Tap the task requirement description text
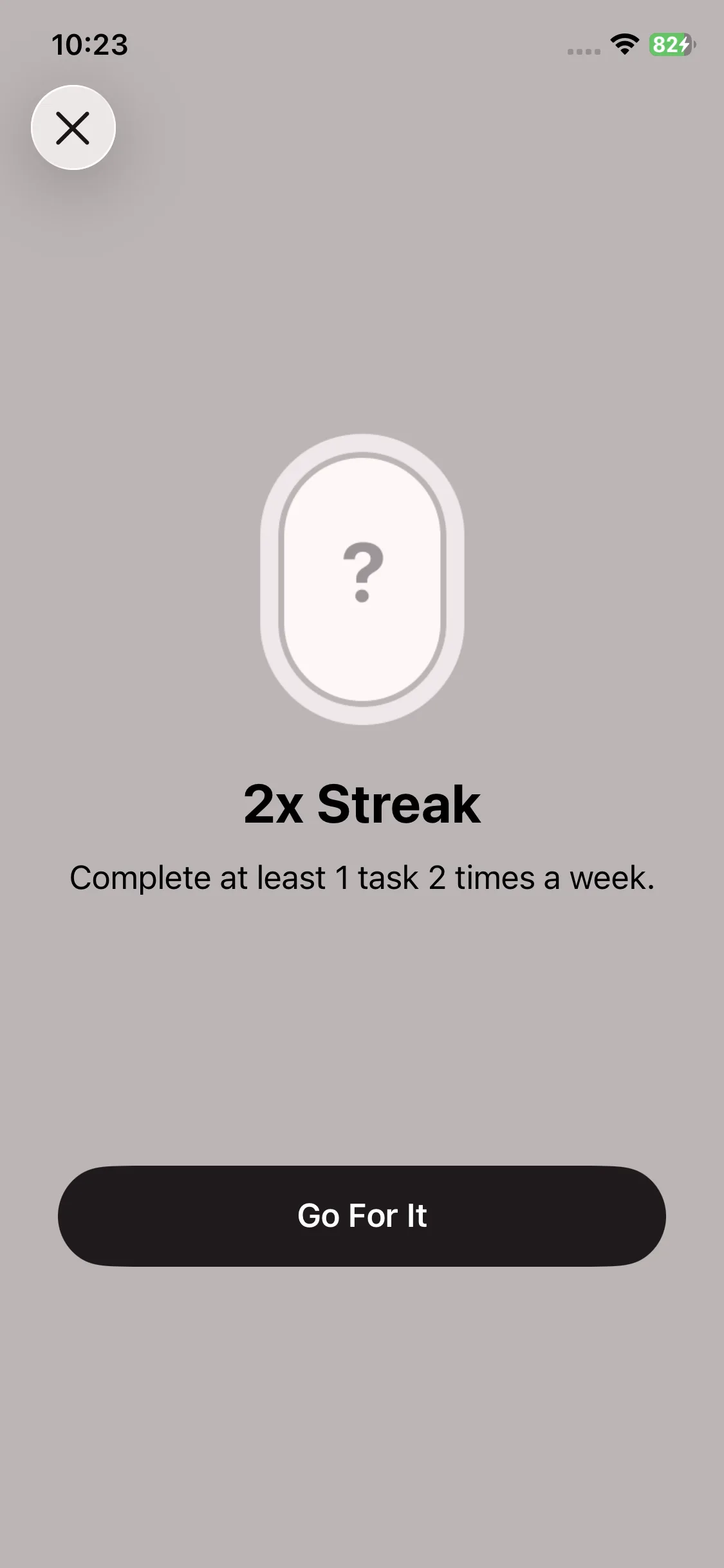 362,877
